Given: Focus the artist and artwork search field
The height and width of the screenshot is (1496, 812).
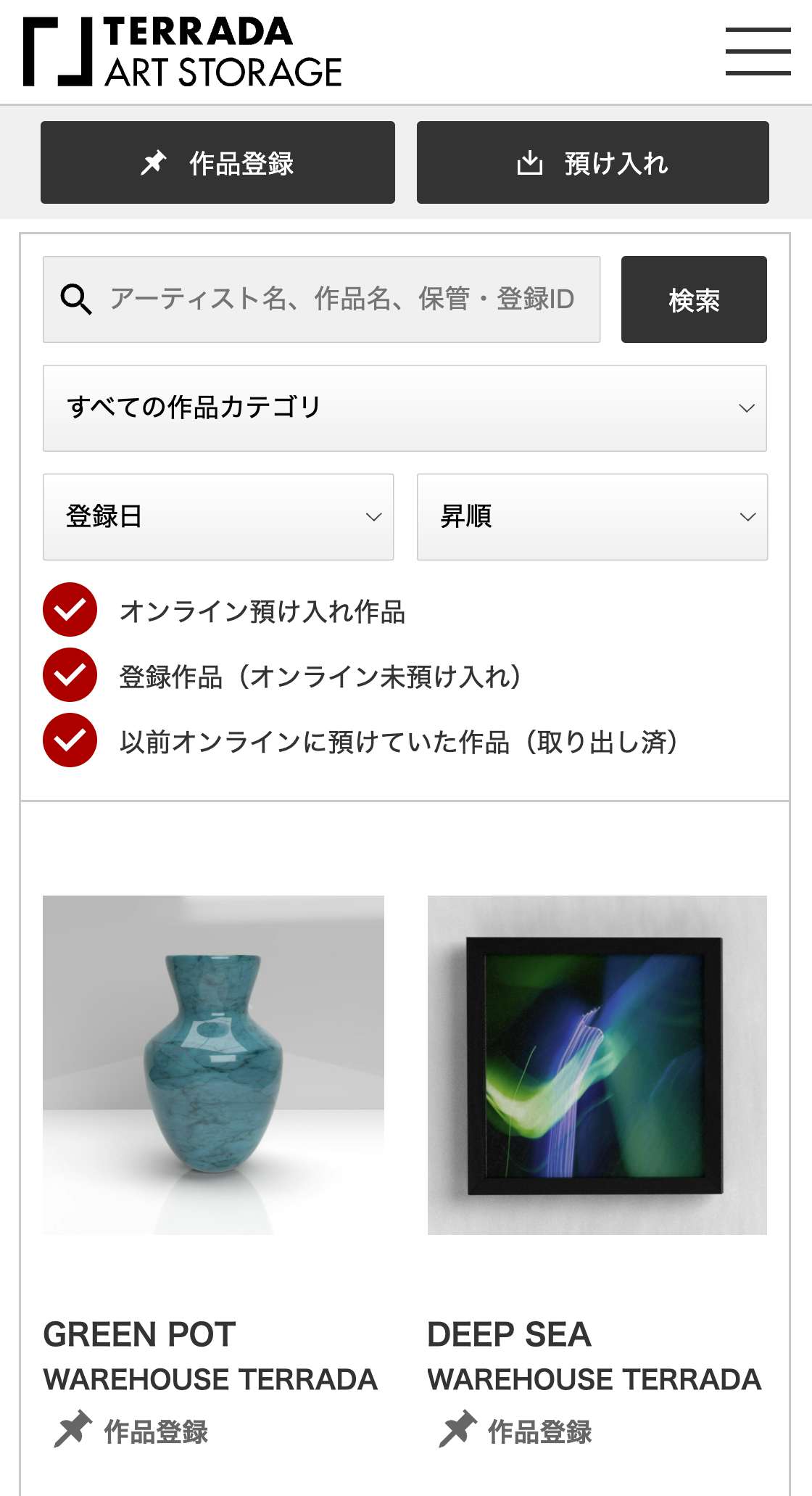Looking at the screenshot, I should [341, 299].
